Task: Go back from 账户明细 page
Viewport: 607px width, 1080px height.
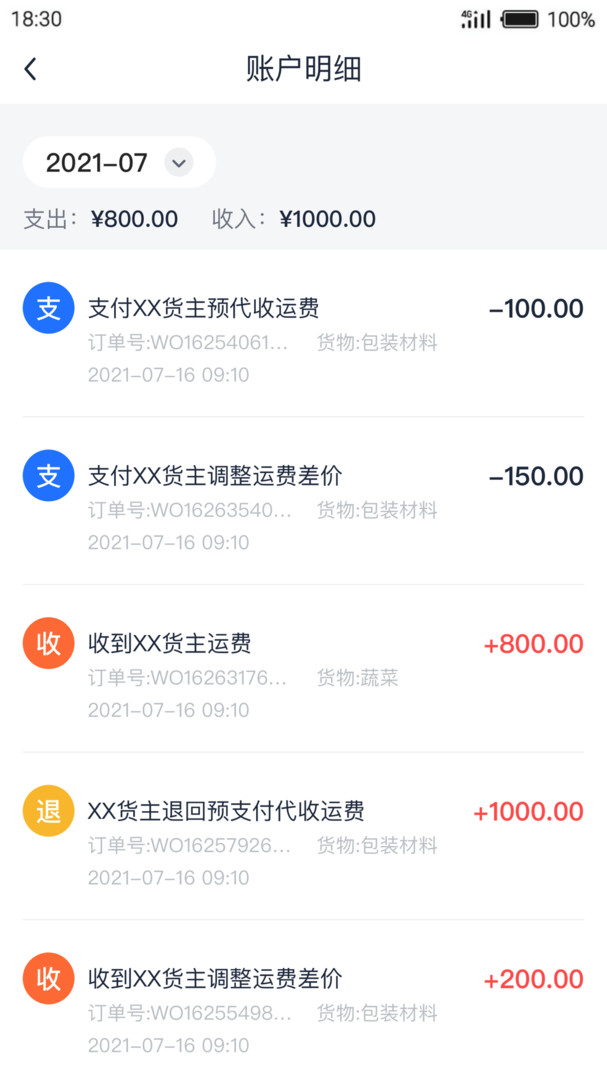Action: point(30,70)
